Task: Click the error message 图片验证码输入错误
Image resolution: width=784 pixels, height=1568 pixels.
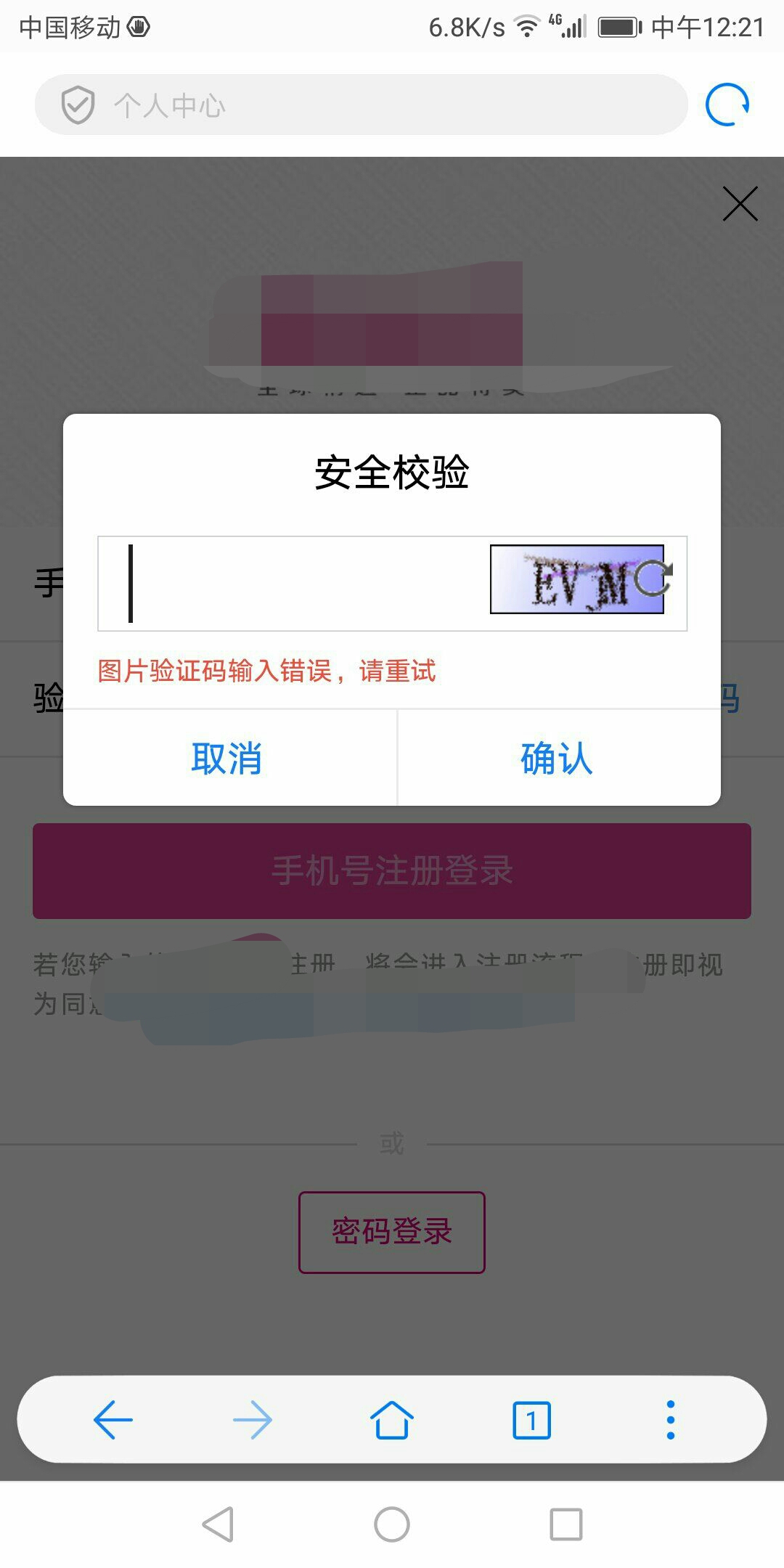Action: pos(266,671)
